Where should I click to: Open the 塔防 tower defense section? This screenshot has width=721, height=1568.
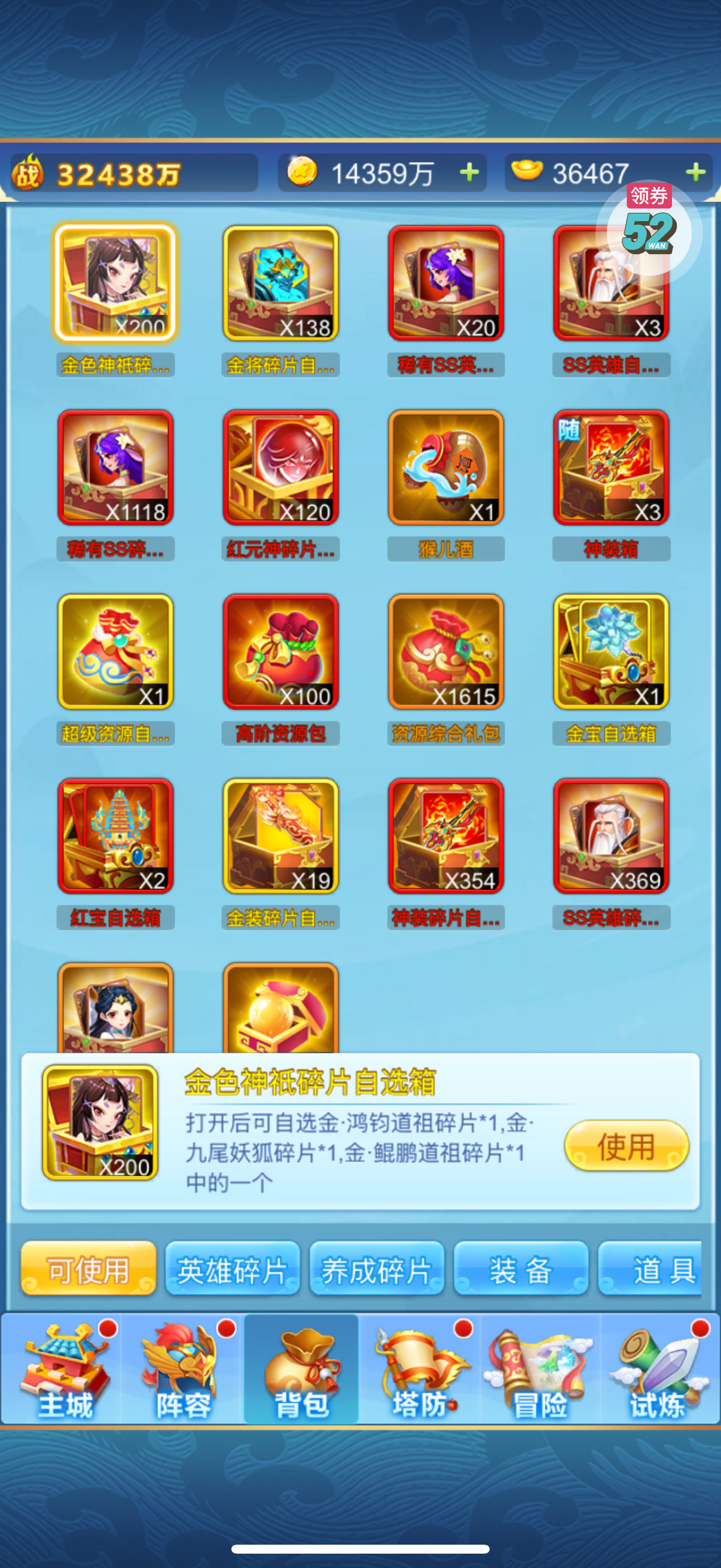[420, 1370]
